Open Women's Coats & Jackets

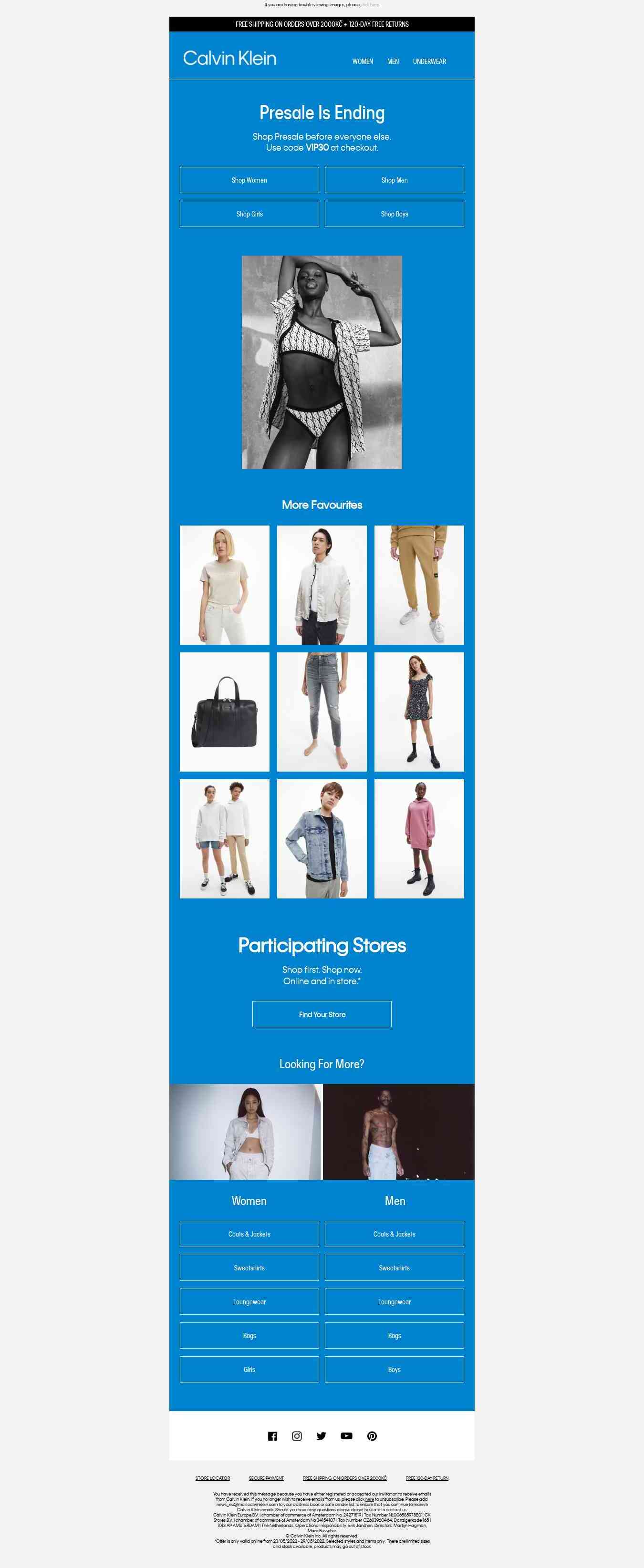(249, 1234)
